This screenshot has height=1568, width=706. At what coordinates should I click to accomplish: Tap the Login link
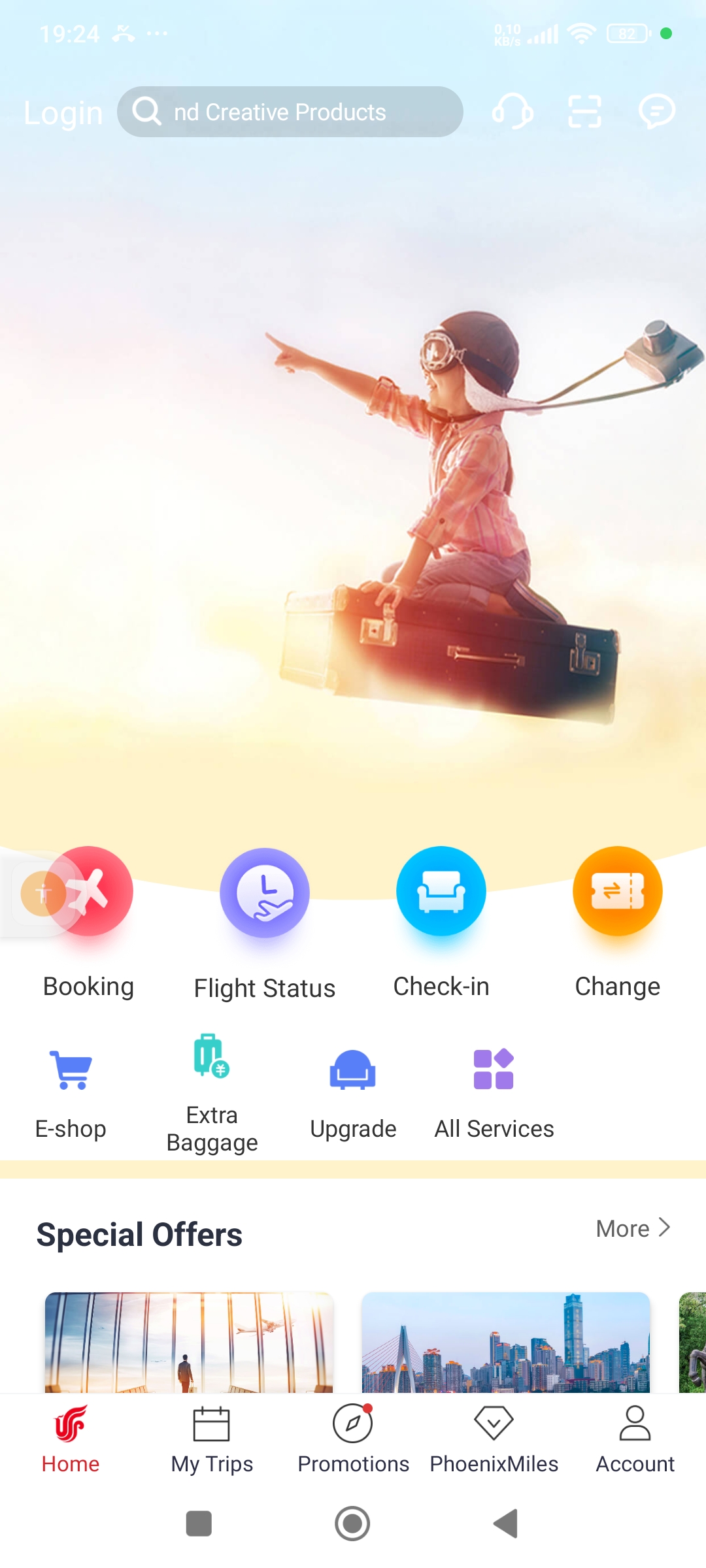(63, 113)
